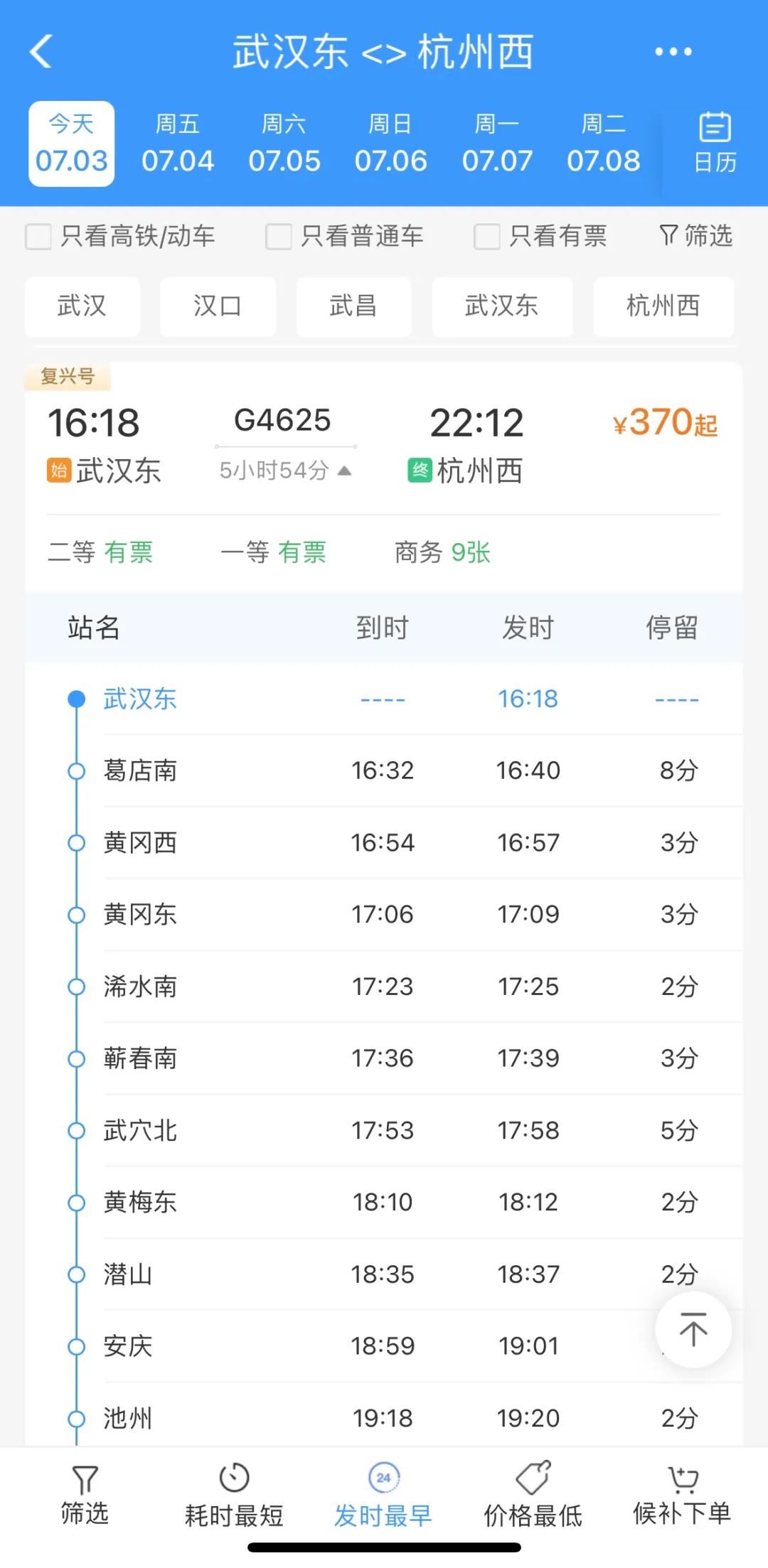Enable 只看有票 filter
This screenshot has width=768, height=1568.
(x=540, y=236)
